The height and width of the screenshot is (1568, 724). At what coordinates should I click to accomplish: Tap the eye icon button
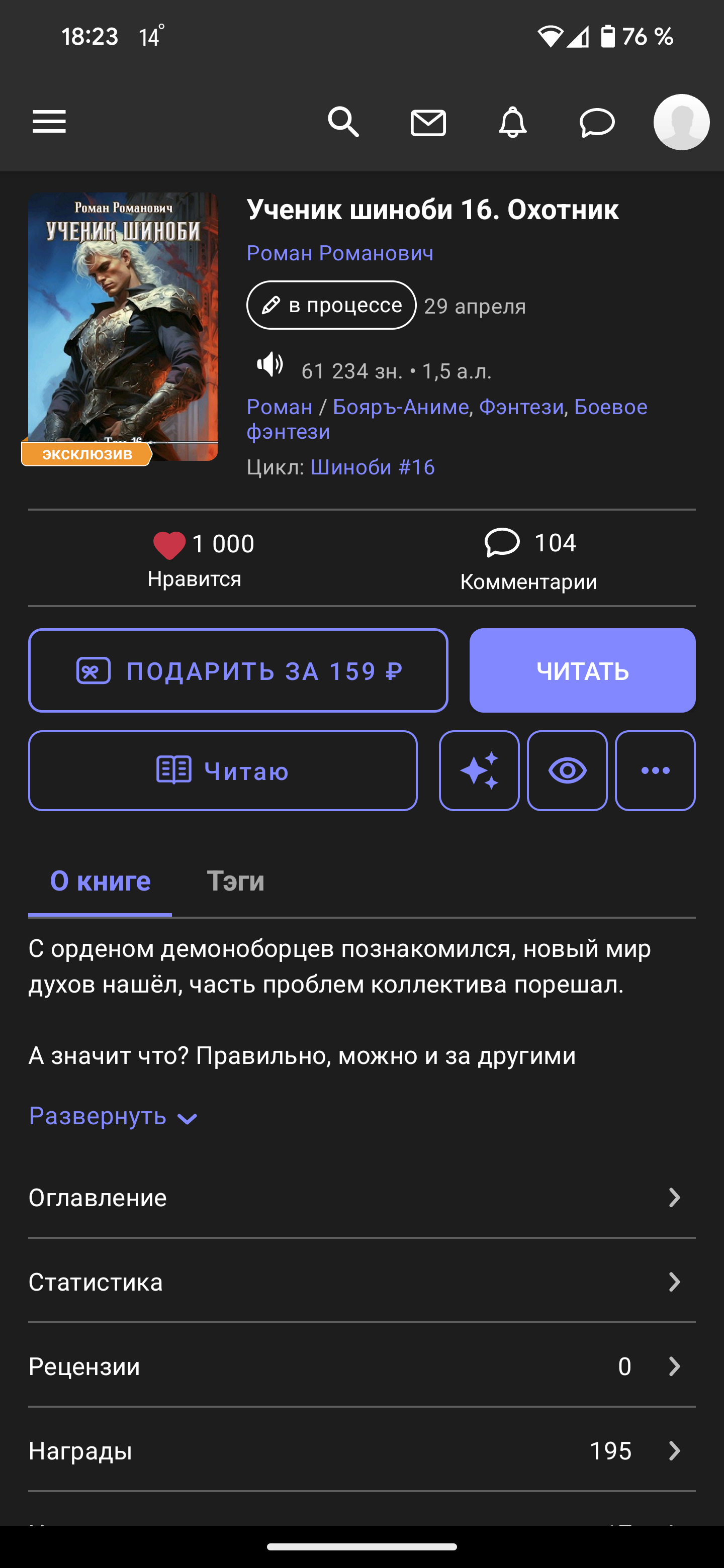pos(567,770)
